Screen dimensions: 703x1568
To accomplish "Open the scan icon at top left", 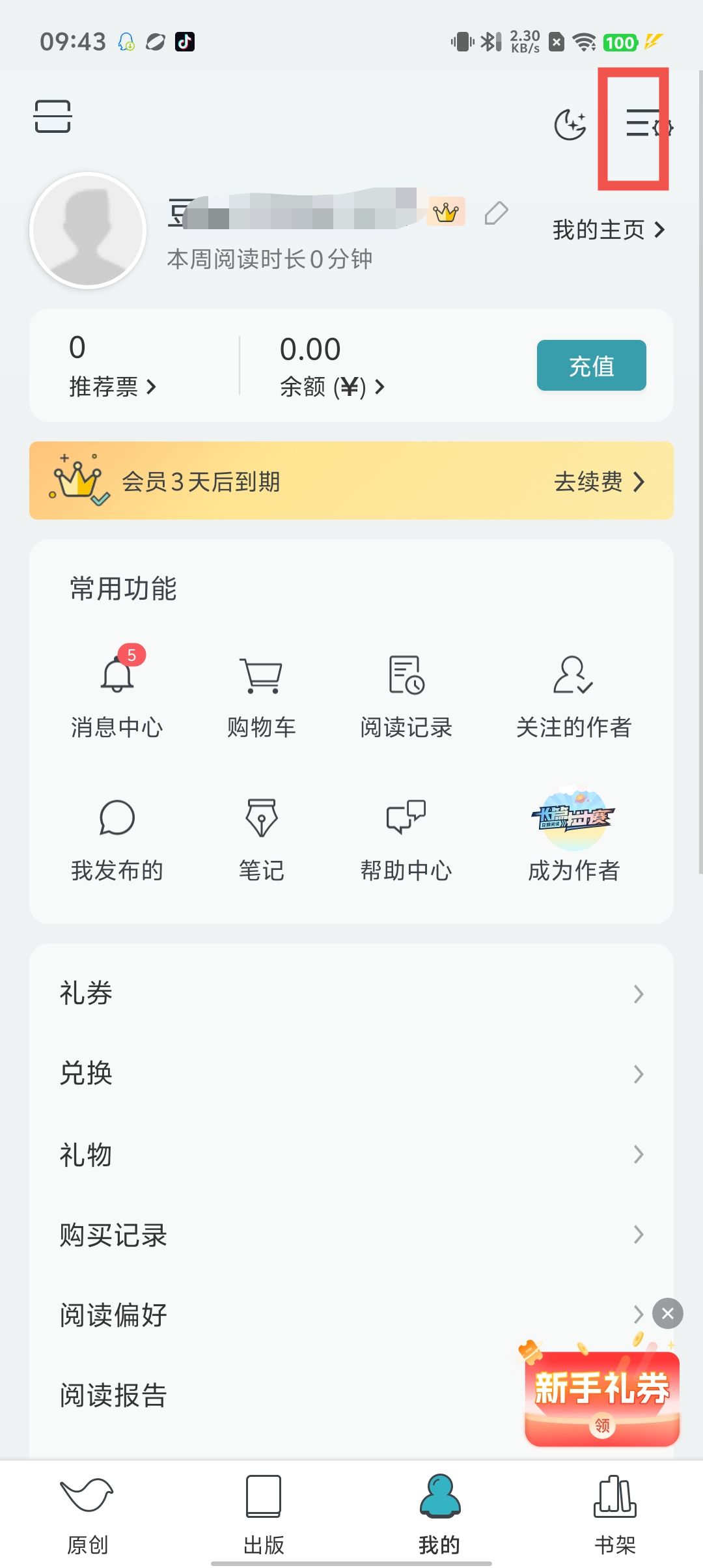I will tap(52, 117).
